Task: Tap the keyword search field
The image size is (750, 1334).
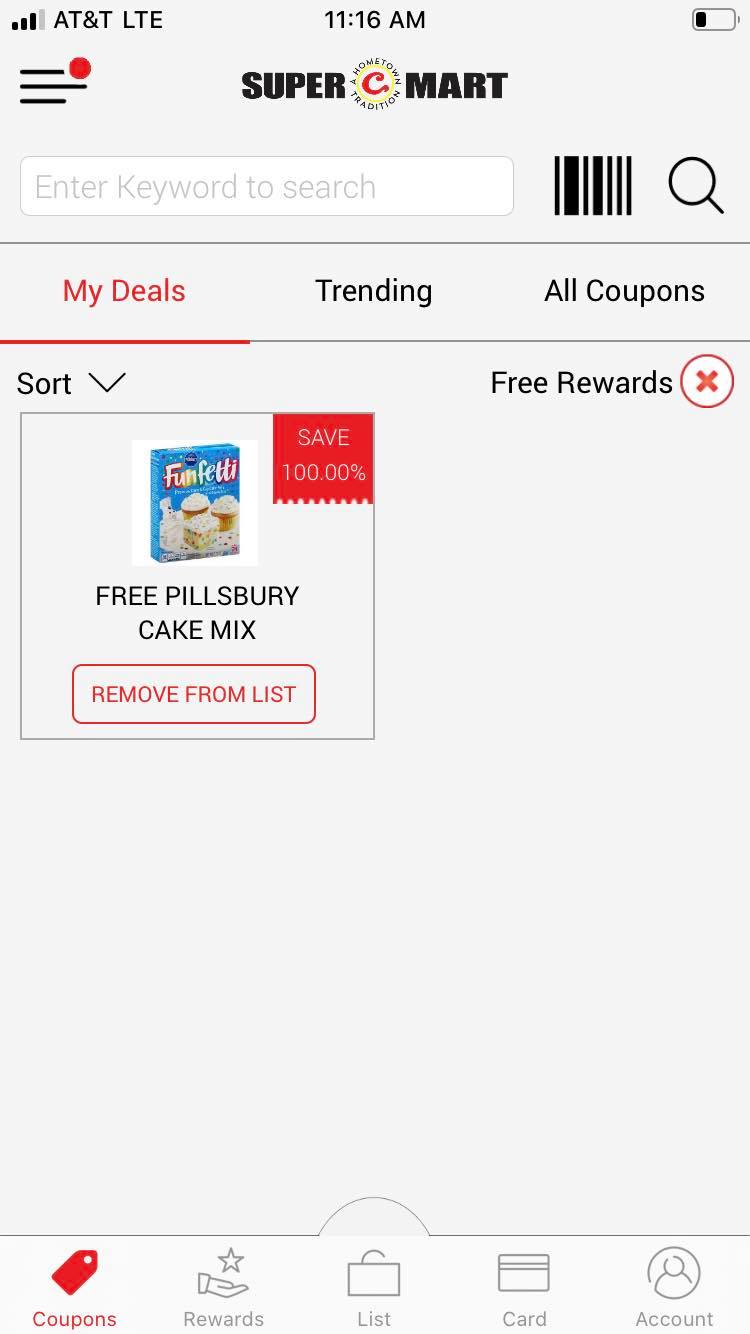Action: coord(267,187)
